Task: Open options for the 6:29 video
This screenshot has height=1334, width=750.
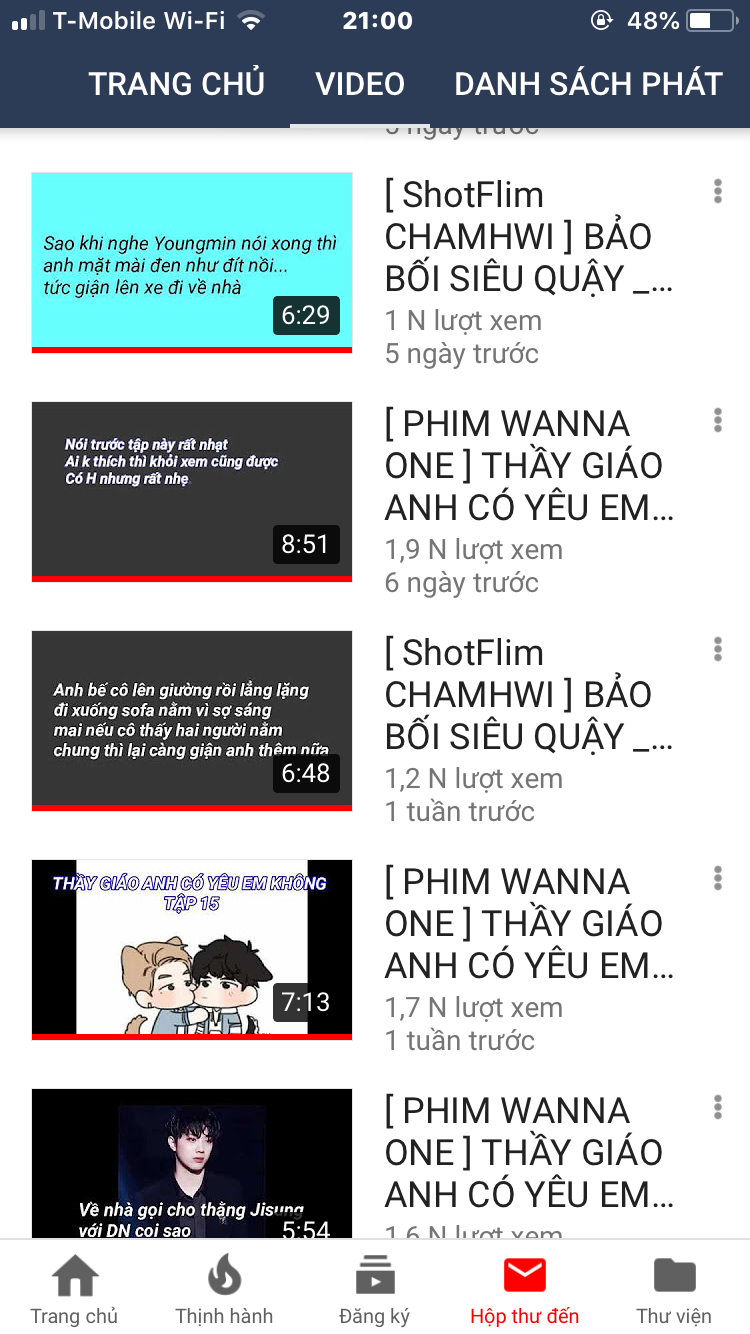Action: click(x=717, y=192)
